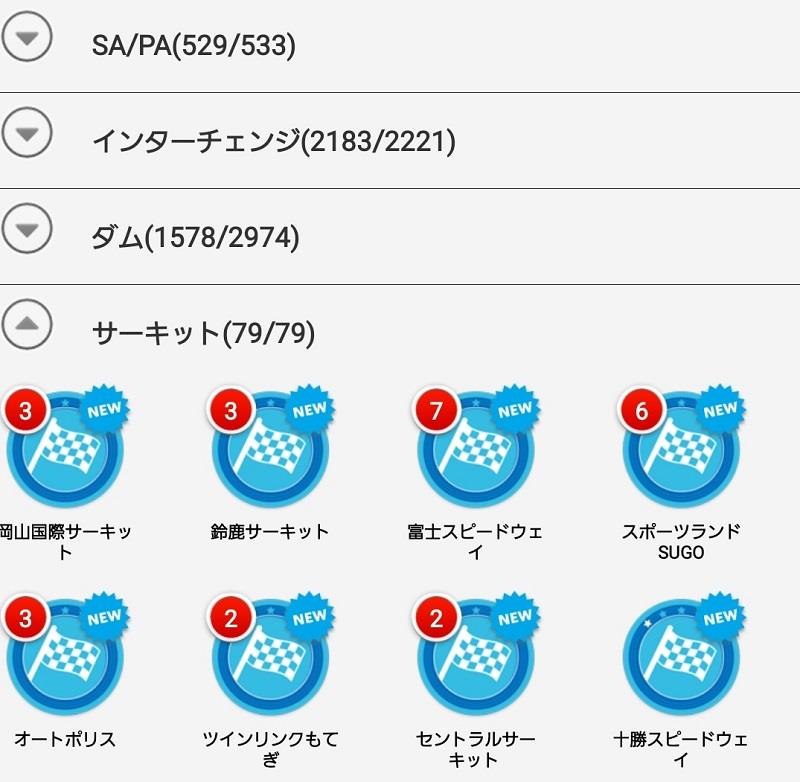800x782 pixels.
Task: Select the 富士スピードウェイ badge
Action: point(475,452)
